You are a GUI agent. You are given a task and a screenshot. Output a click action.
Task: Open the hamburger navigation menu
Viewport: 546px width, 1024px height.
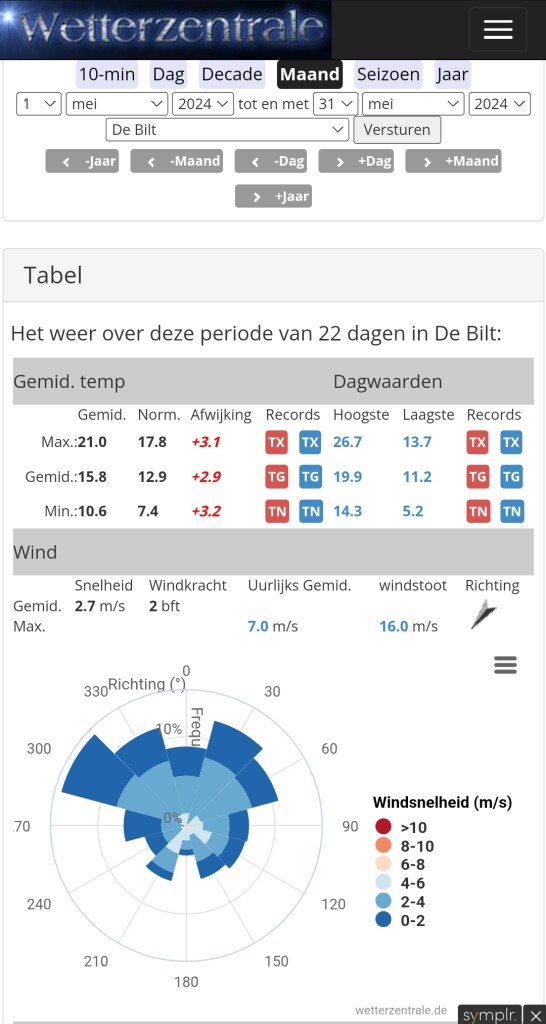[x=498, y=29]
